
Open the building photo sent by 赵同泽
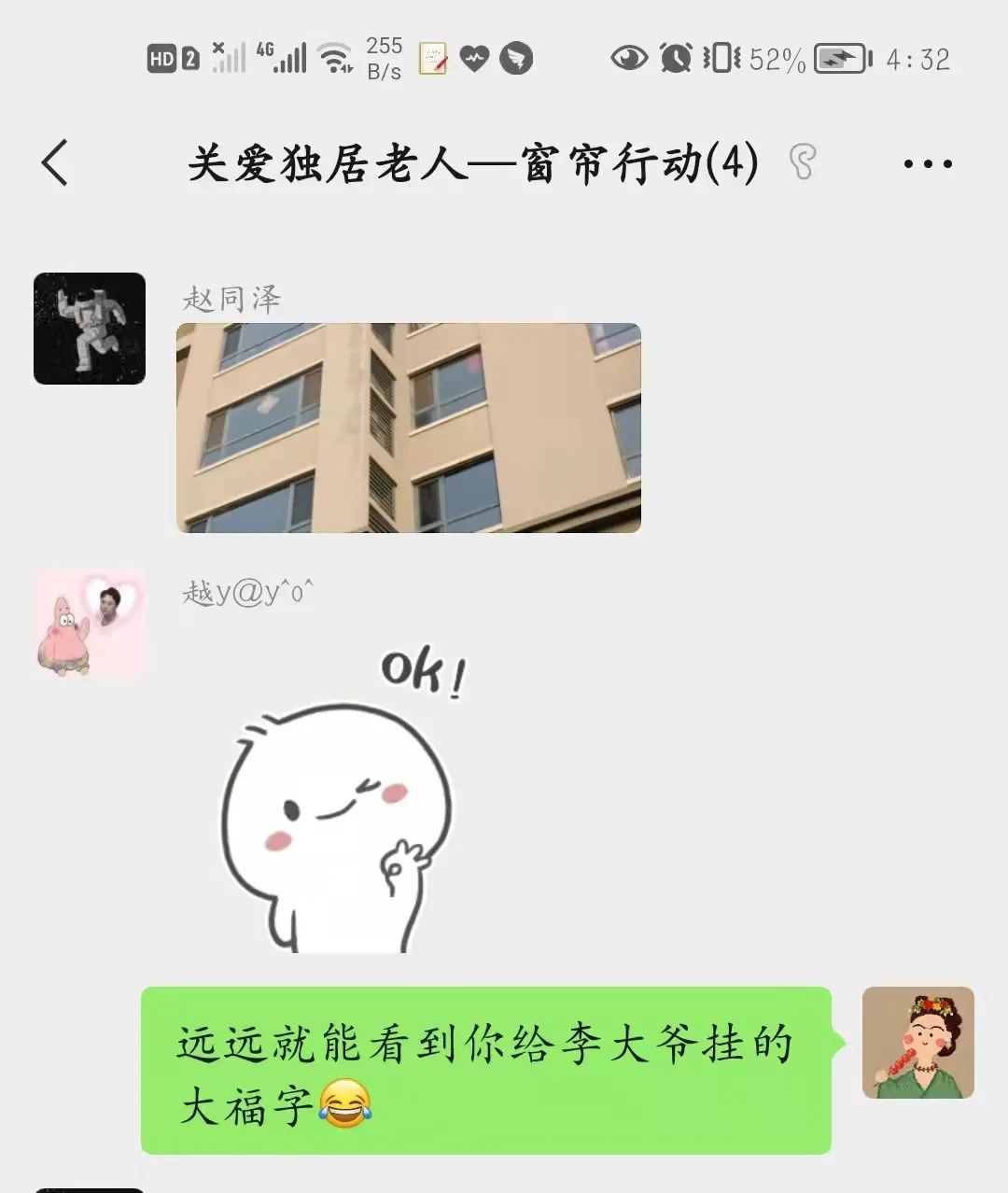coord(409,428)
